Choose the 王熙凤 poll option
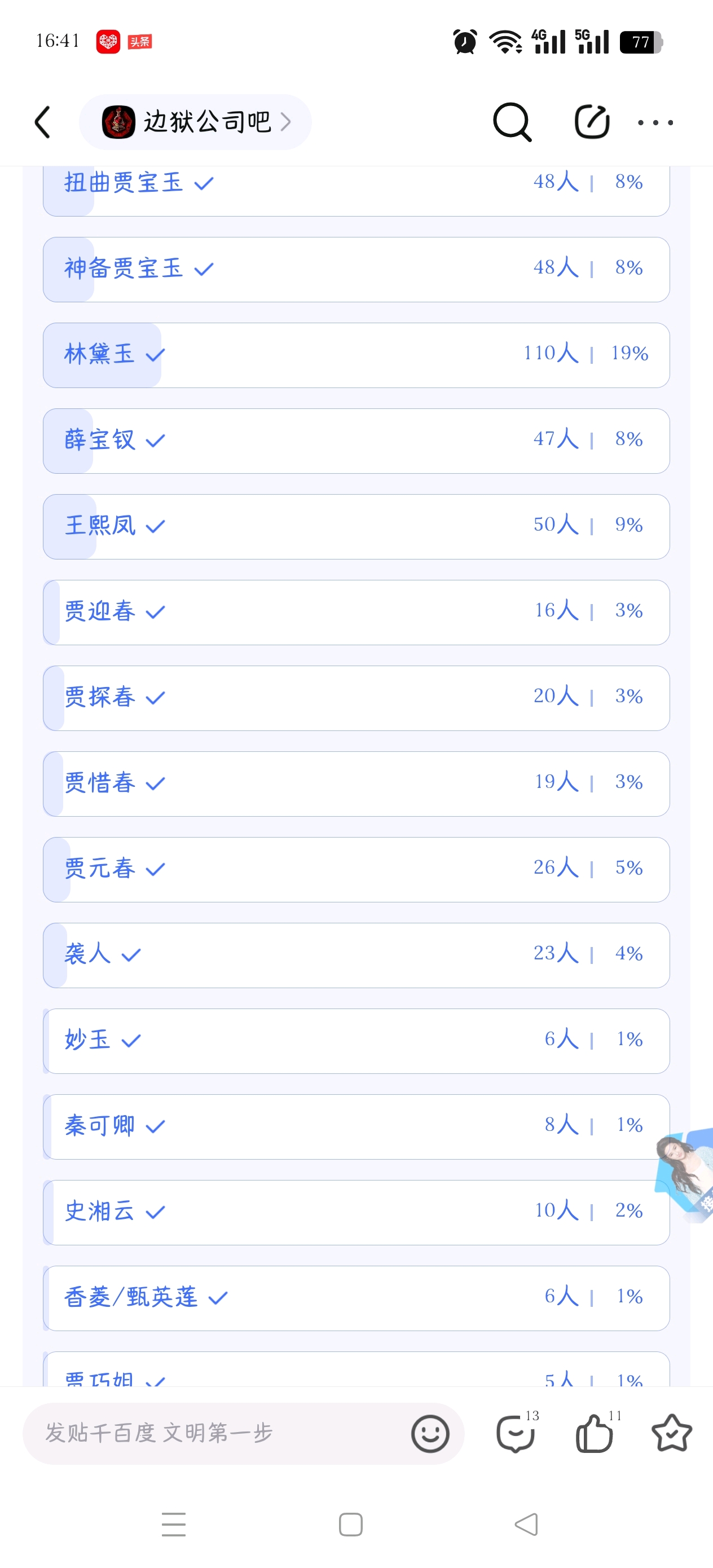The height and width of the screenshot is (1568, 713). (x=356, y=527)
